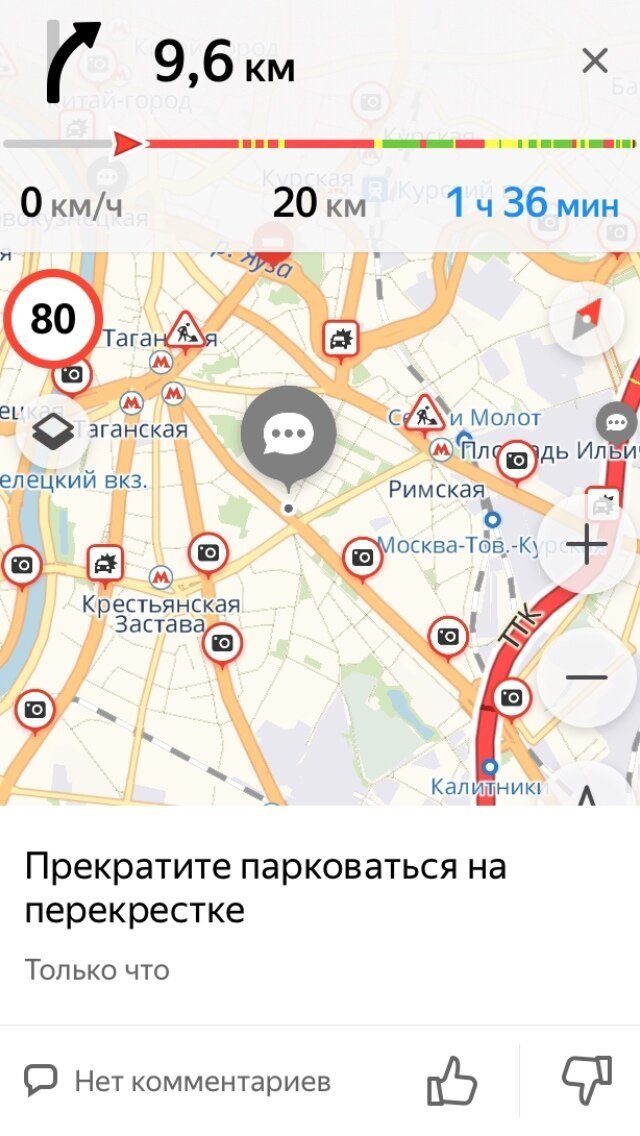Dislike the comment with thumbs down
This screenshot has width=640, height=1136.
pyautogui.click(x=585, y=1081)
